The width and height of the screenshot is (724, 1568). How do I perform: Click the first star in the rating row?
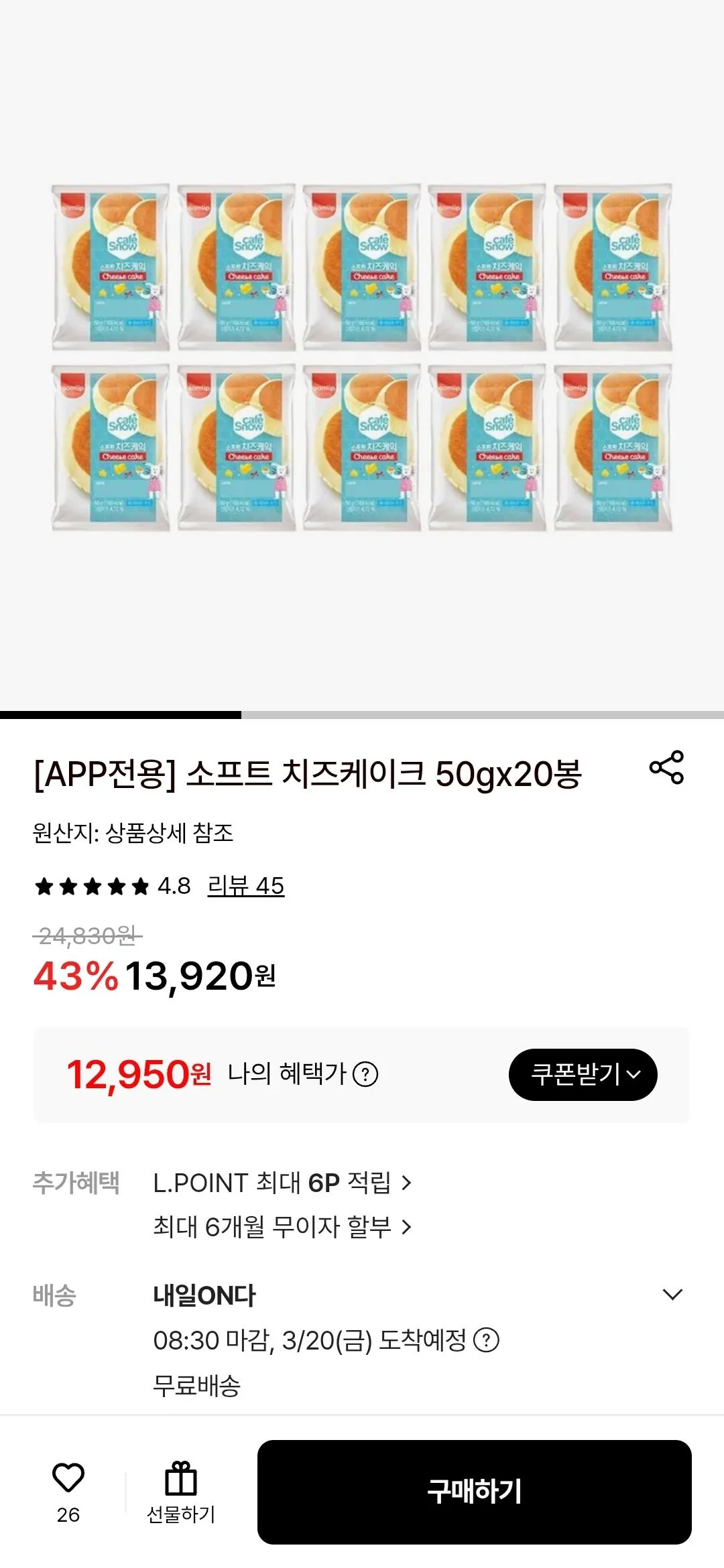tap(44, 885)
